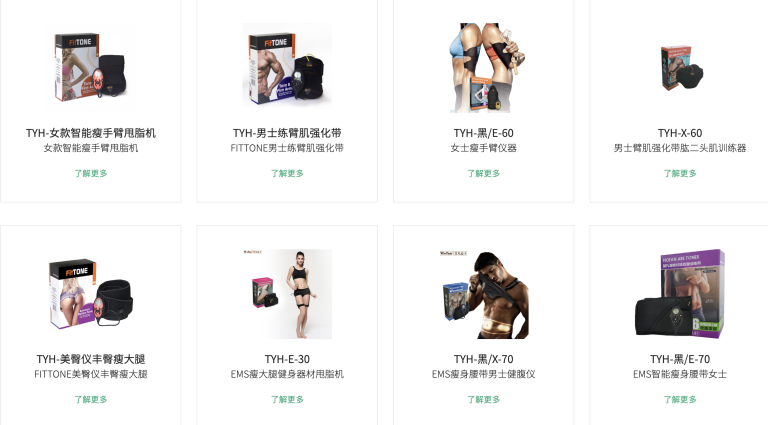View the TYH-E-30 product image
The height and width of the screenshot is (425, 768).
(x=287, y=294)
